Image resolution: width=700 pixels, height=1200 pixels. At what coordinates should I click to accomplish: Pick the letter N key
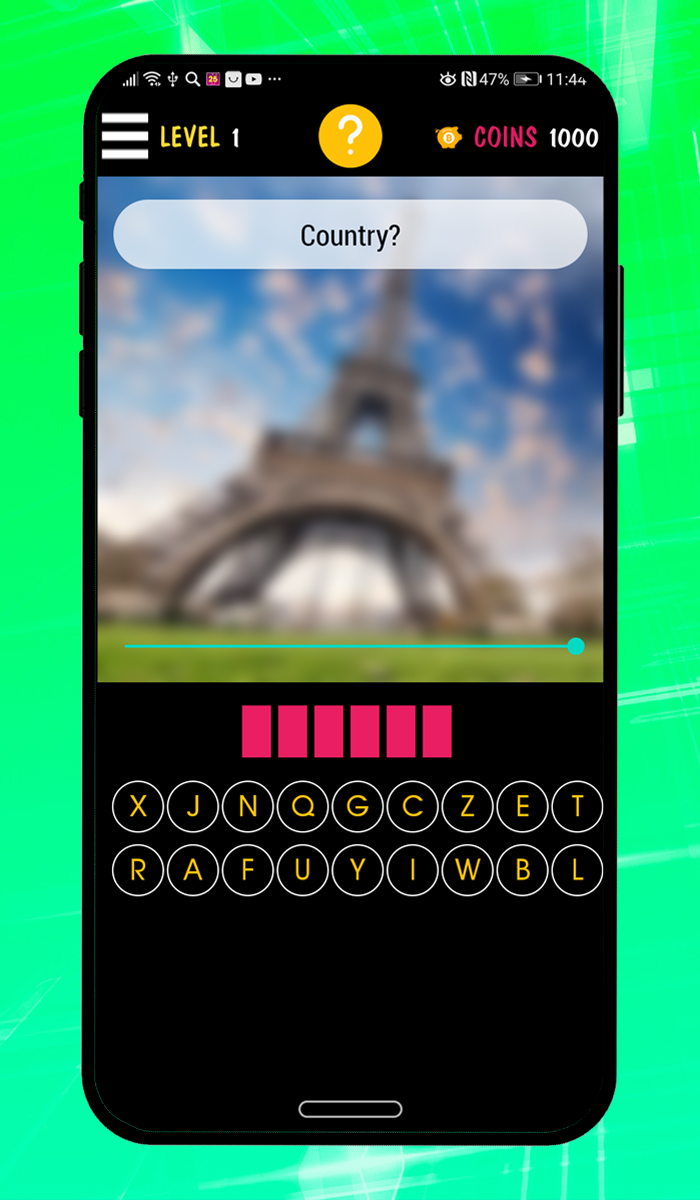248,806
